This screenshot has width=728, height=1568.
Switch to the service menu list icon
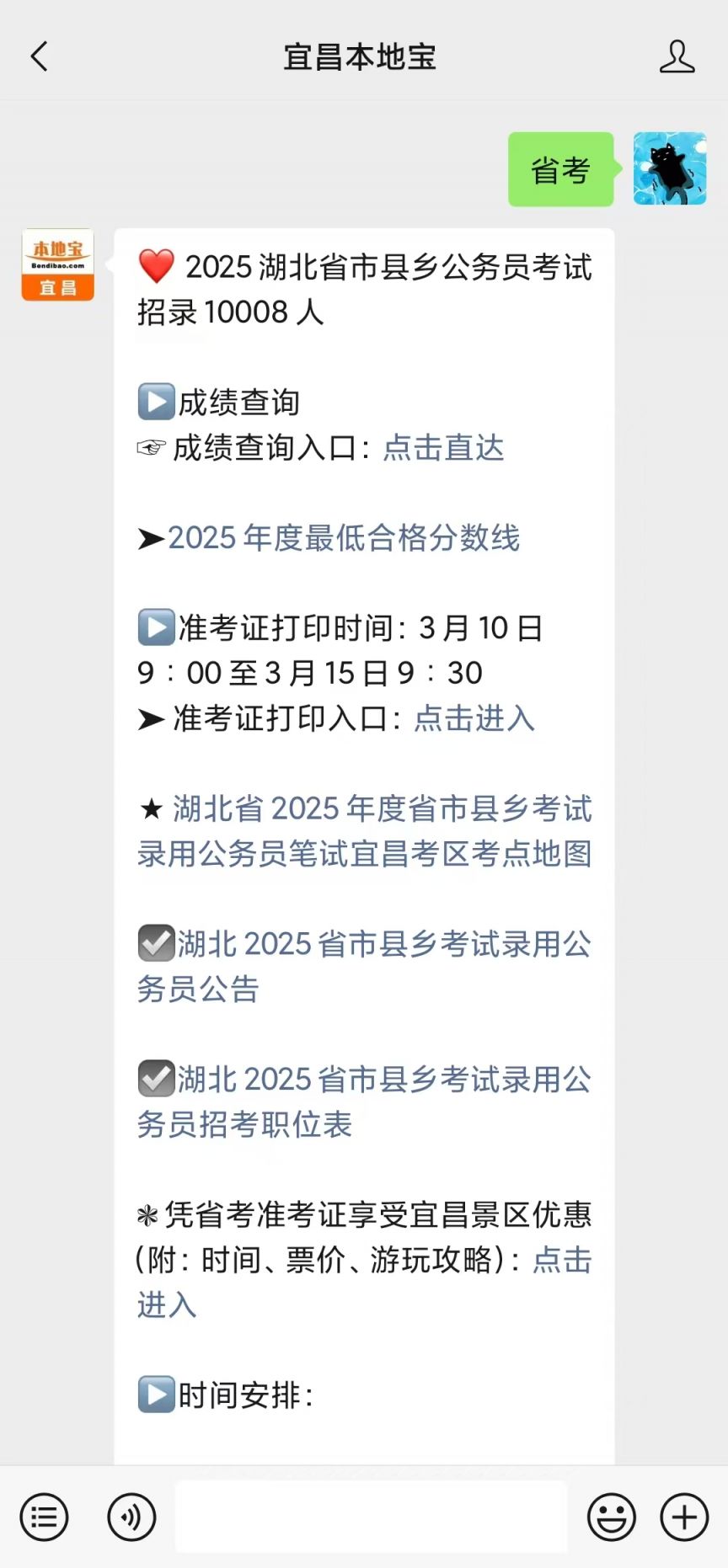point(44,1517)
